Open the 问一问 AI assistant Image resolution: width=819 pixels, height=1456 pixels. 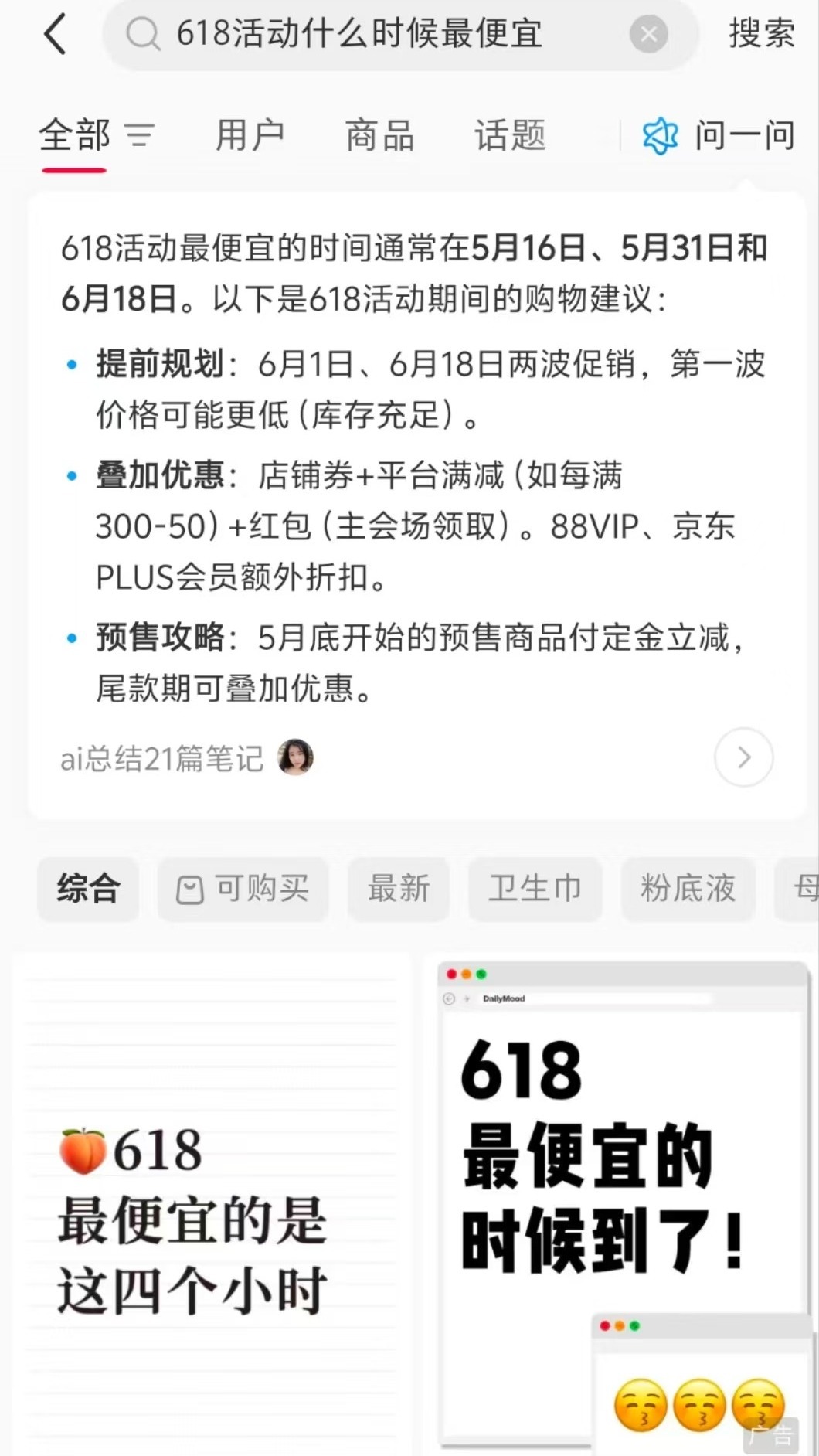(719, 136)
